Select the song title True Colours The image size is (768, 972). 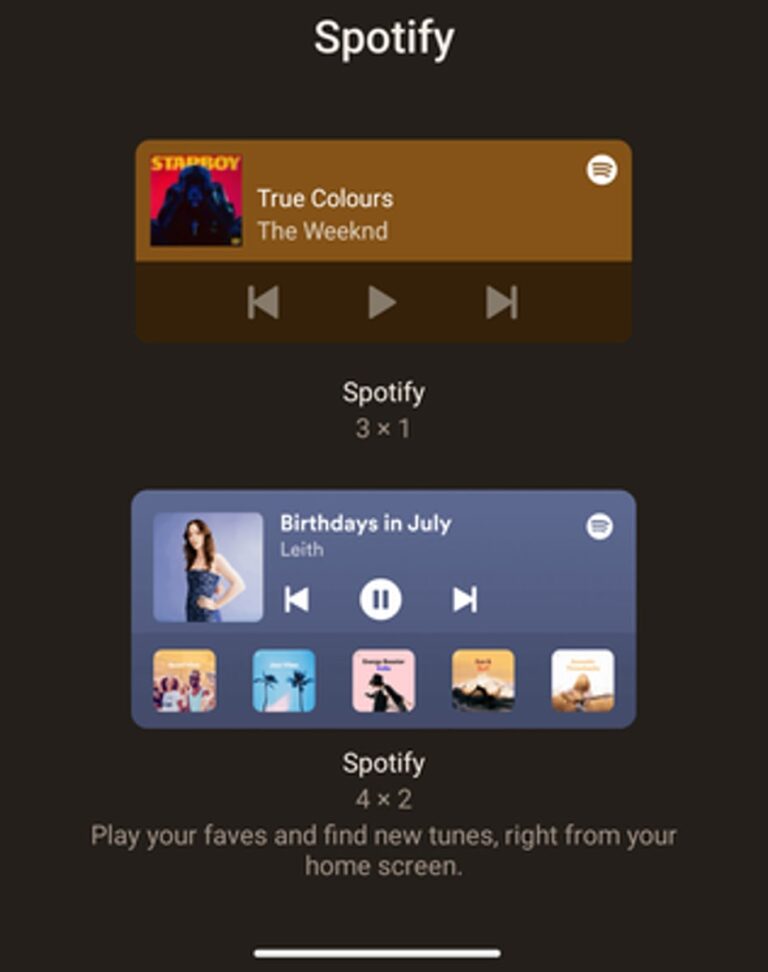(x=325, y=198)
